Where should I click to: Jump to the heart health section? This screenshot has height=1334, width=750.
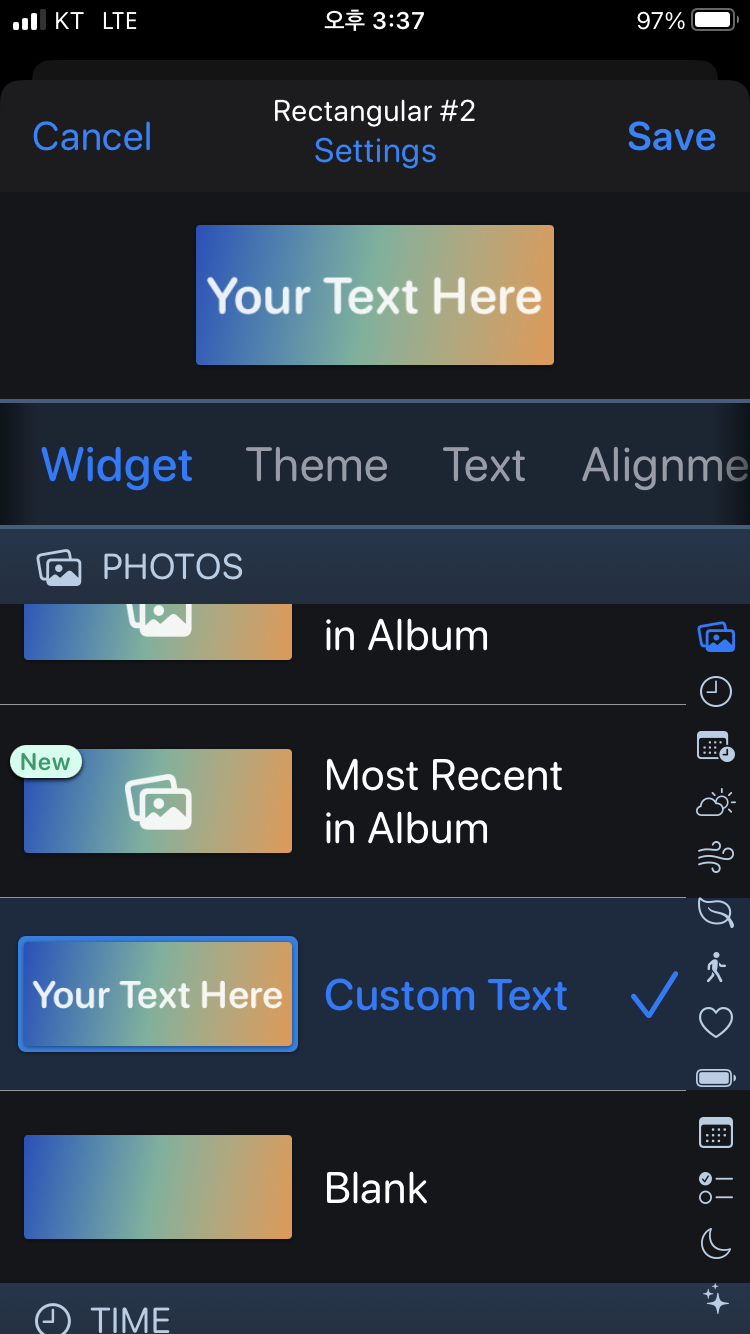(x=716, y=1022)
